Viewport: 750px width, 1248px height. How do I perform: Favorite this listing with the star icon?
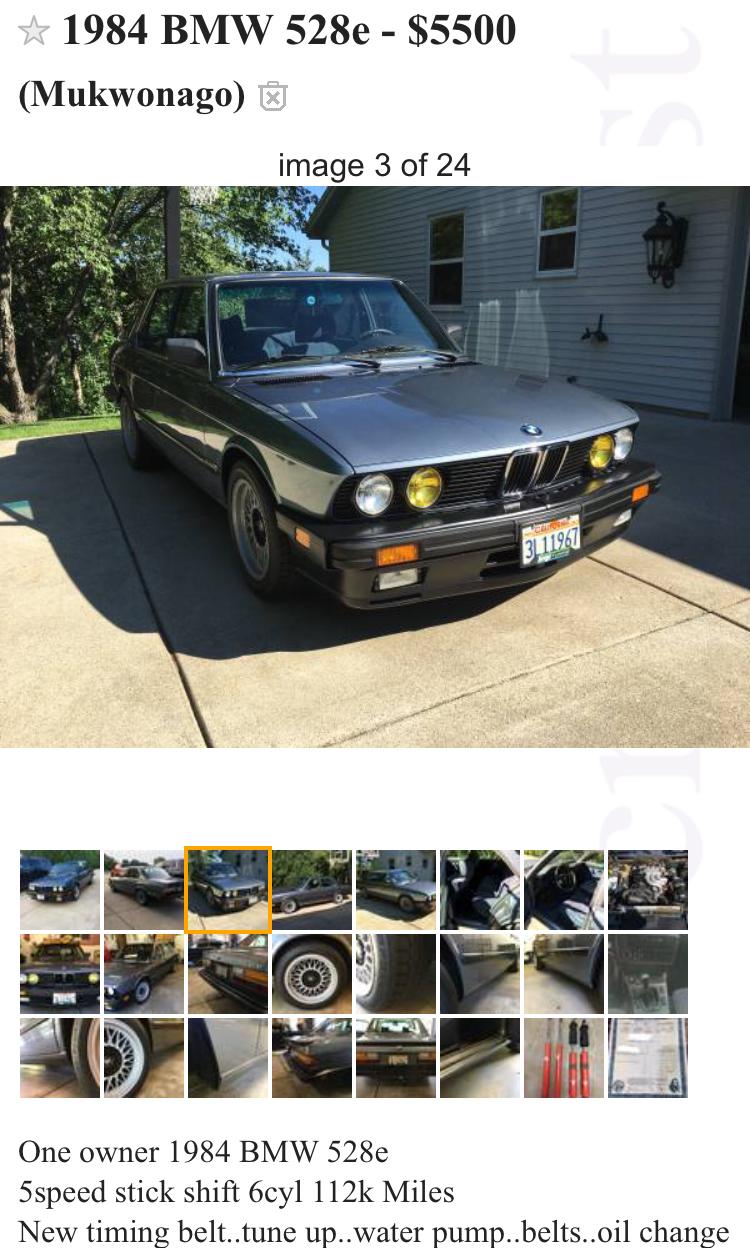(x=34, y=32)
